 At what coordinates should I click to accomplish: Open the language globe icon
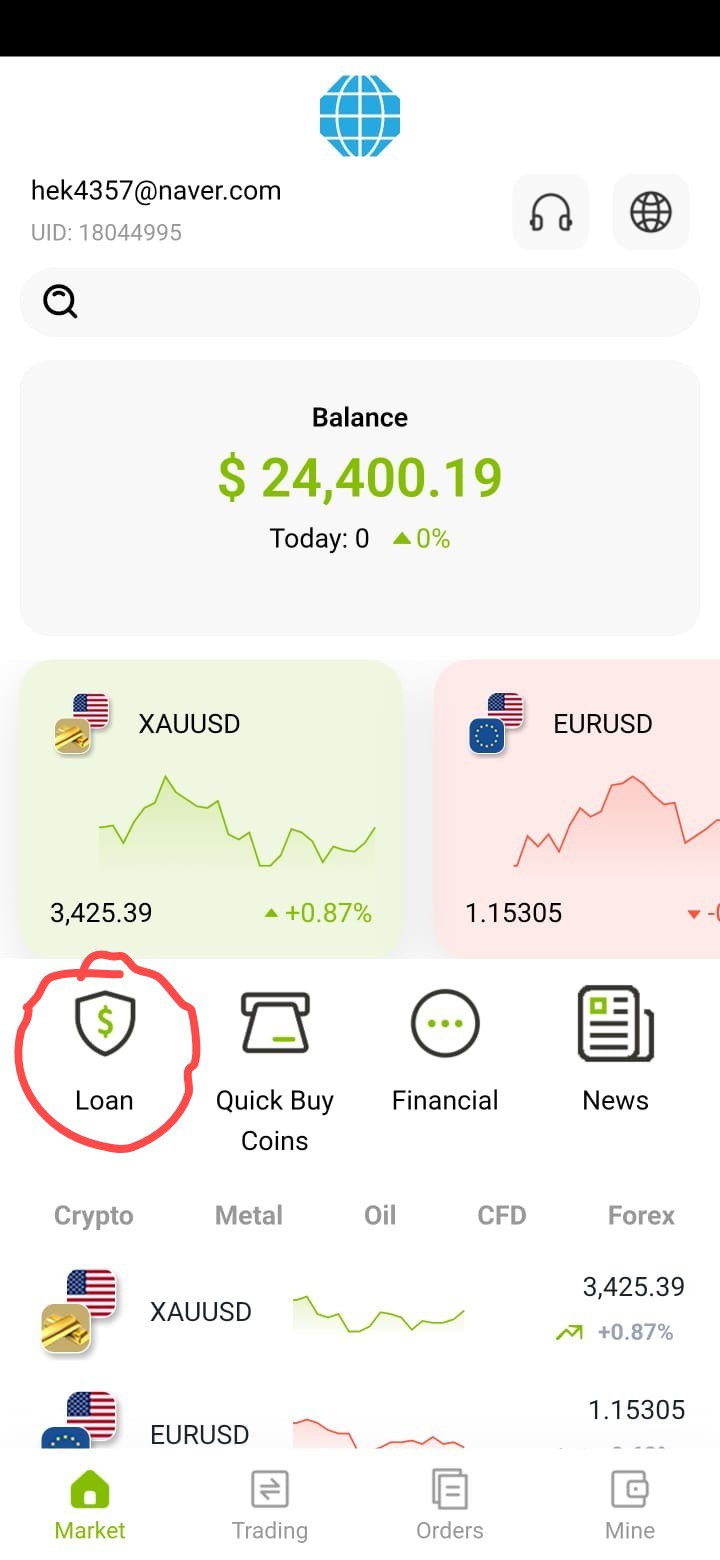point(651,212)
